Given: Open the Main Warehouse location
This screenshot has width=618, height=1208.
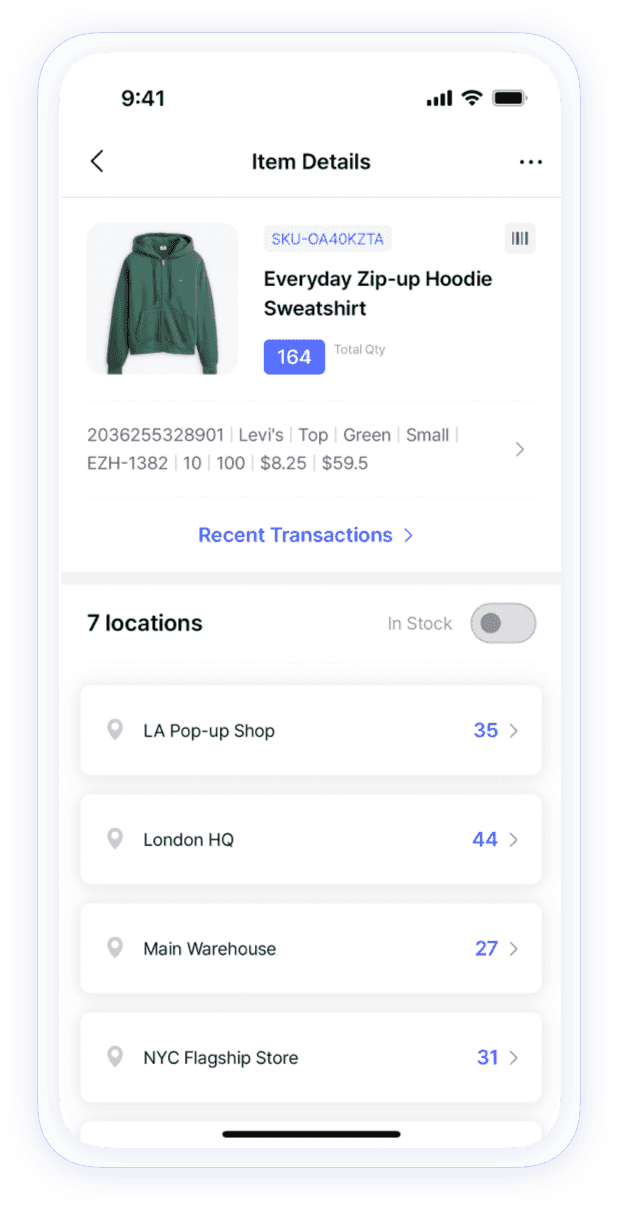Looking at the screenshot, I should point(311,949).
